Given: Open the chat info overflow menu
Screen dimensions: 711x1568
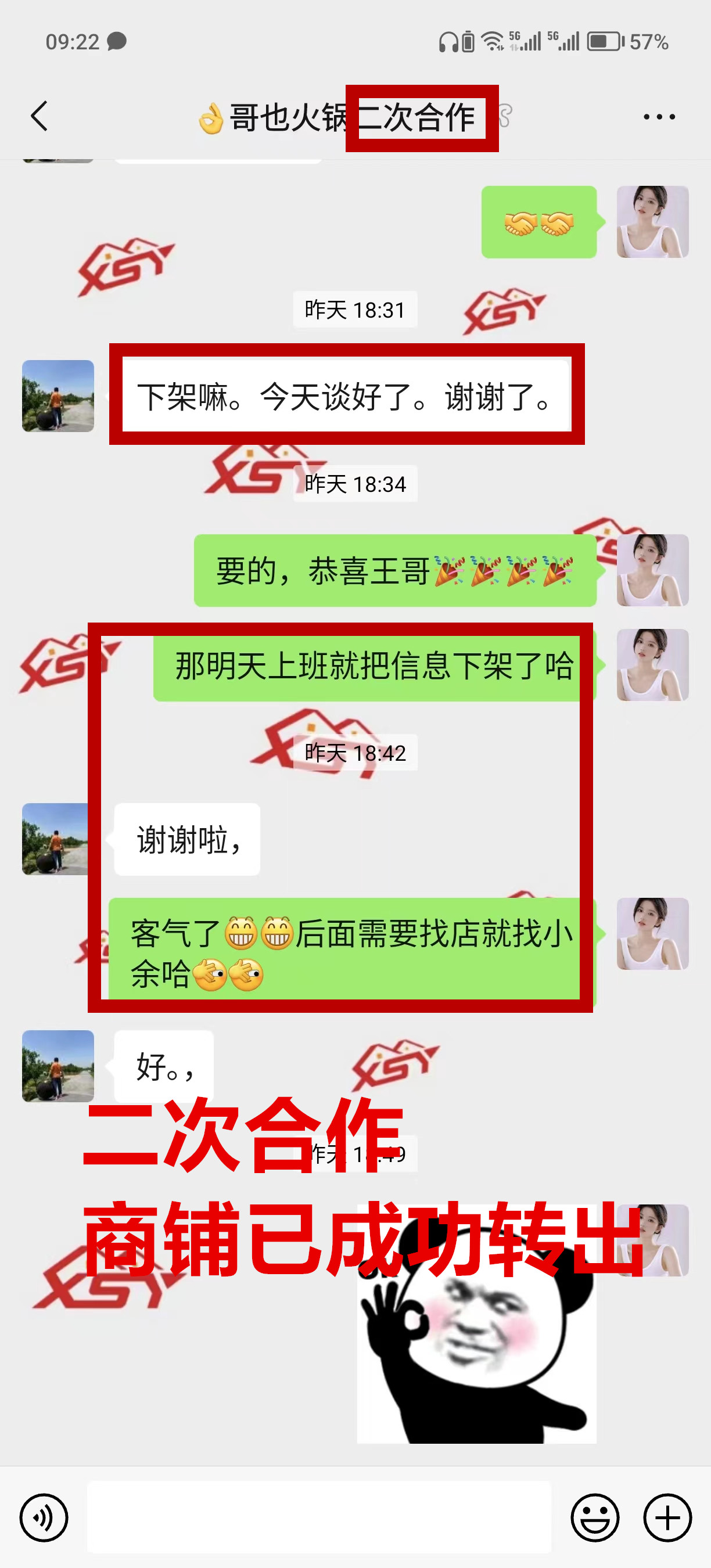Looking at the screenshot, I should [x=659, y=116].
